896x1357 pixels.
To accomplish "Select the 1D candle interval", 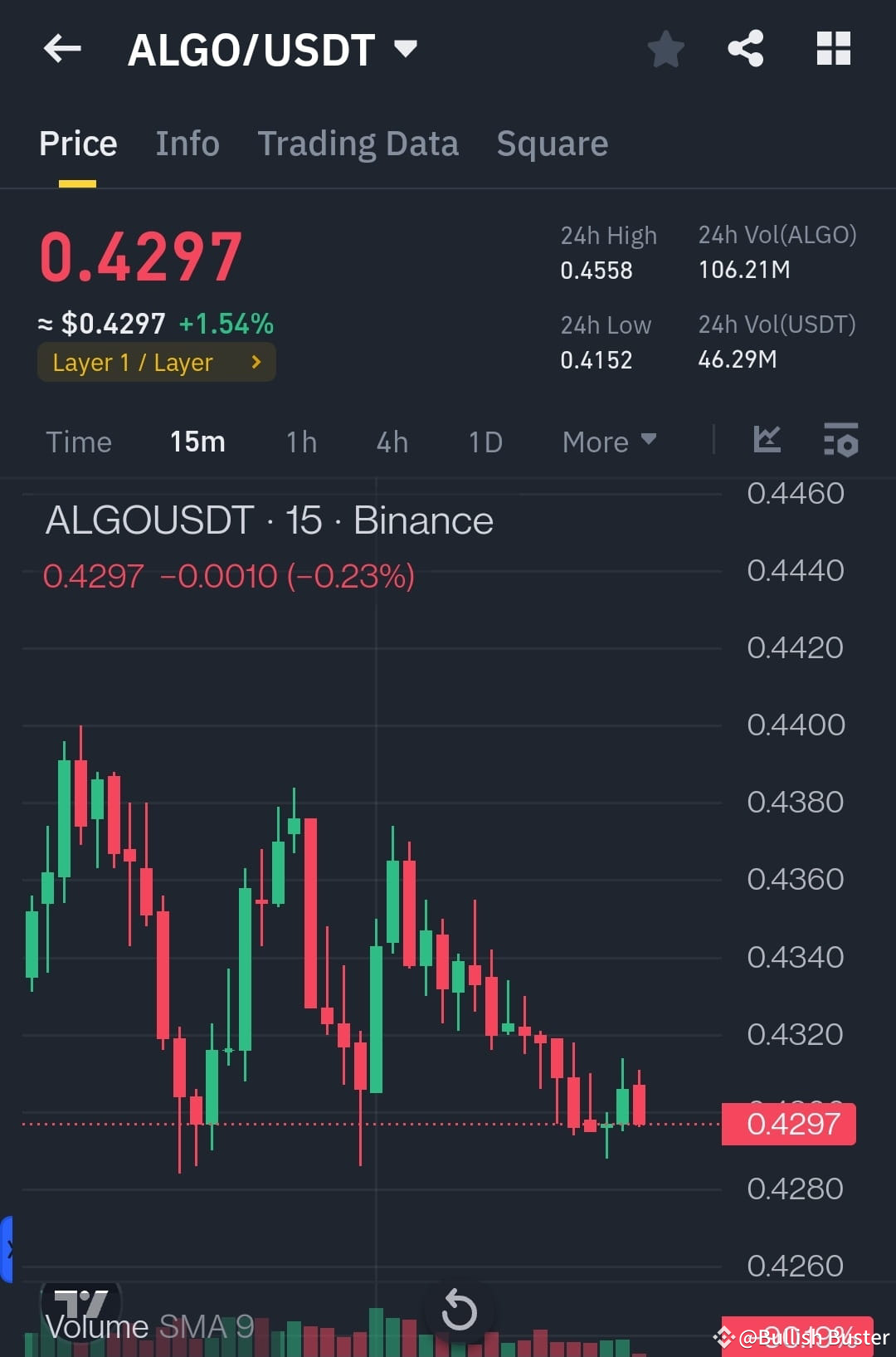I will (x=485, y=442).
